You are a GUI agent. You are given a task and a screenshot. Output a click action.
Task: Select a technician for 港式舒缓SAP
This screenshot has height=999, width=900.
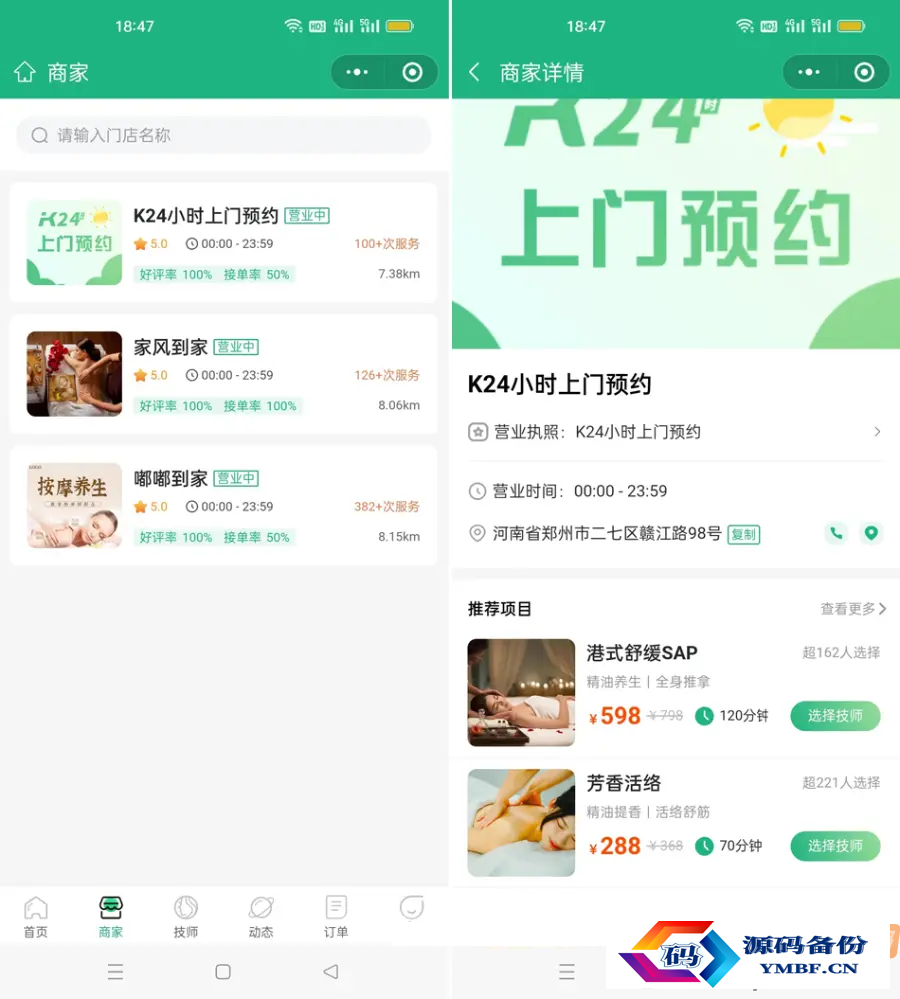point(835,716)
